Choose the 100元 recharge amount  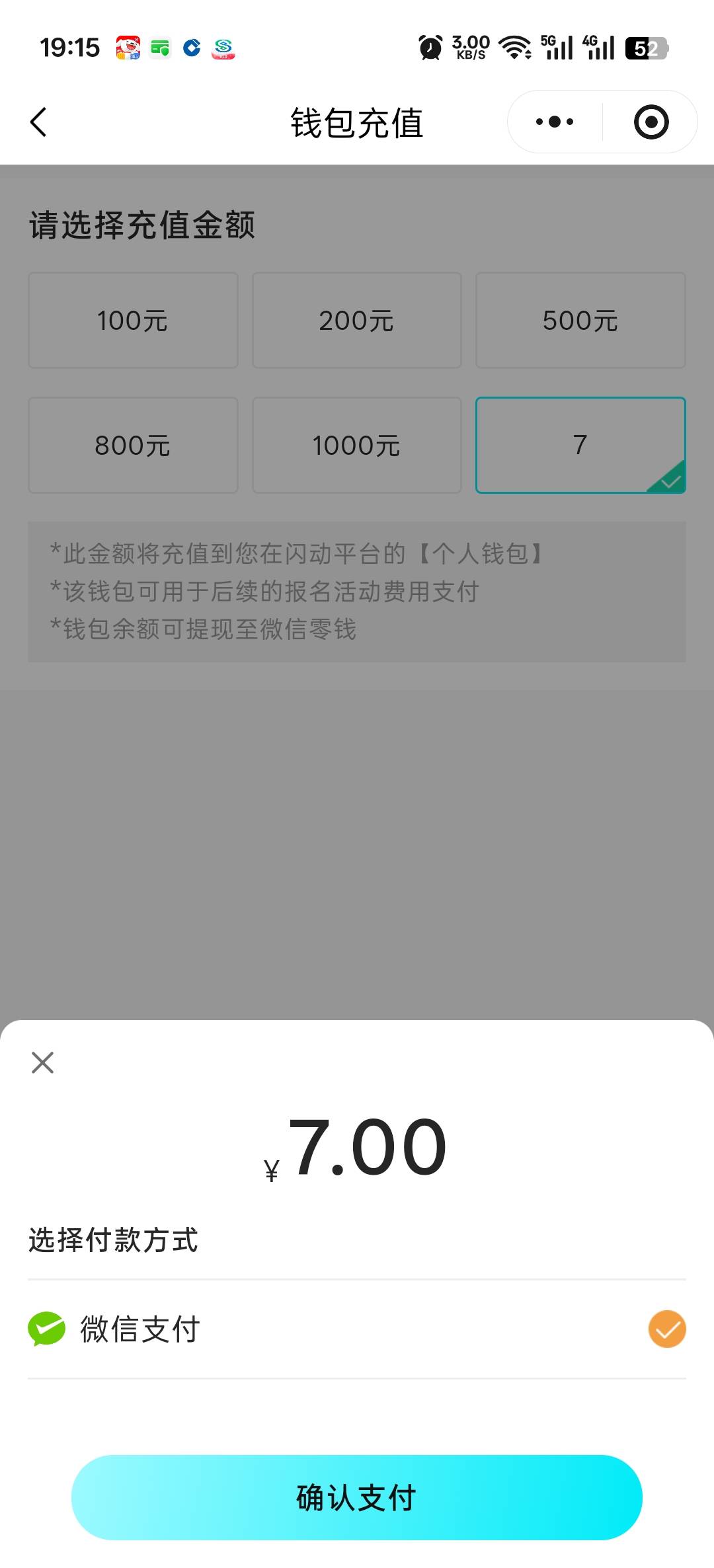click(x=133, y=321)
